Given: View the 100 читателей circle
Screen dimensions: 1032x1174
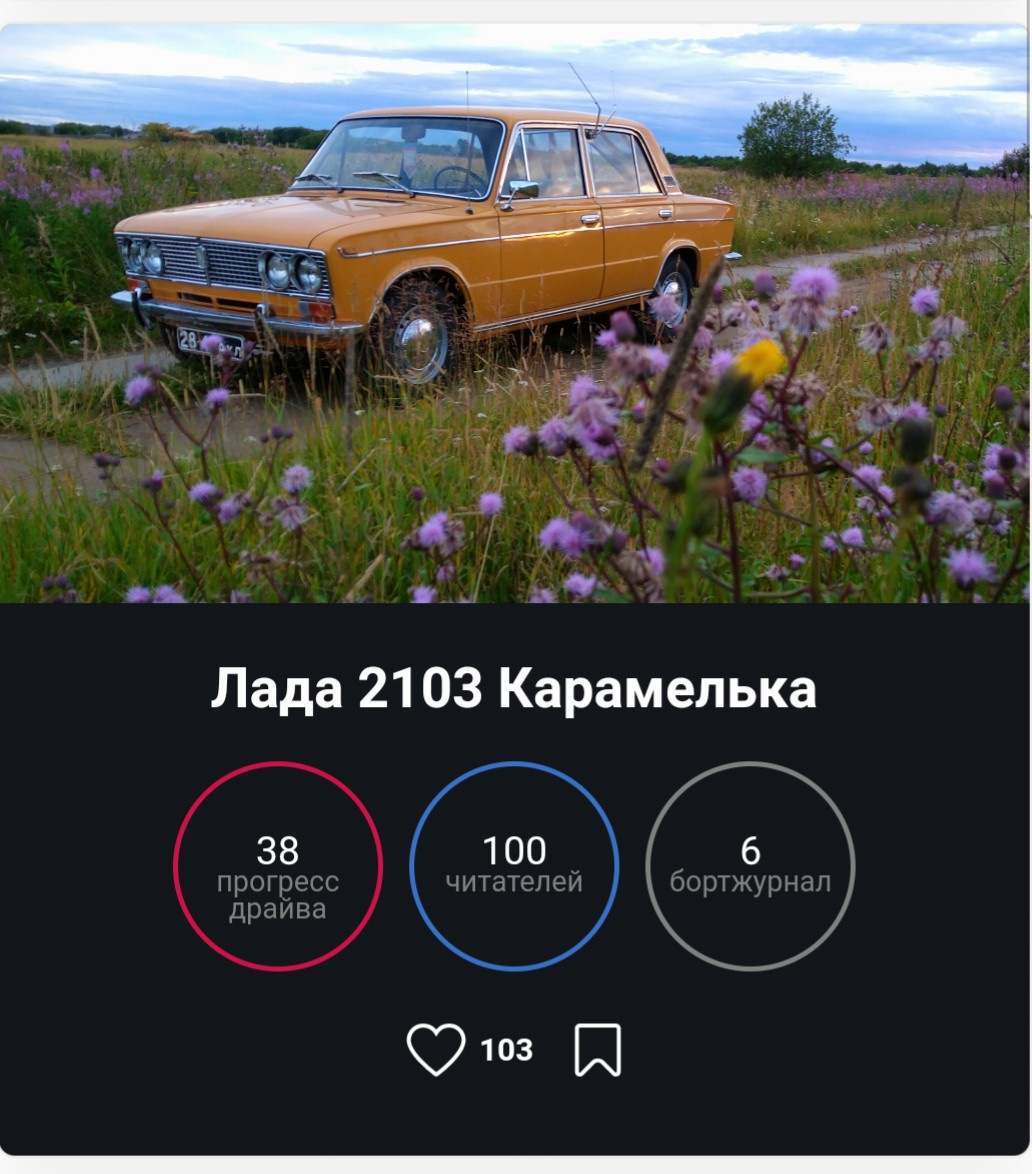Looking at the screenshot, I should tap(514, 866).
